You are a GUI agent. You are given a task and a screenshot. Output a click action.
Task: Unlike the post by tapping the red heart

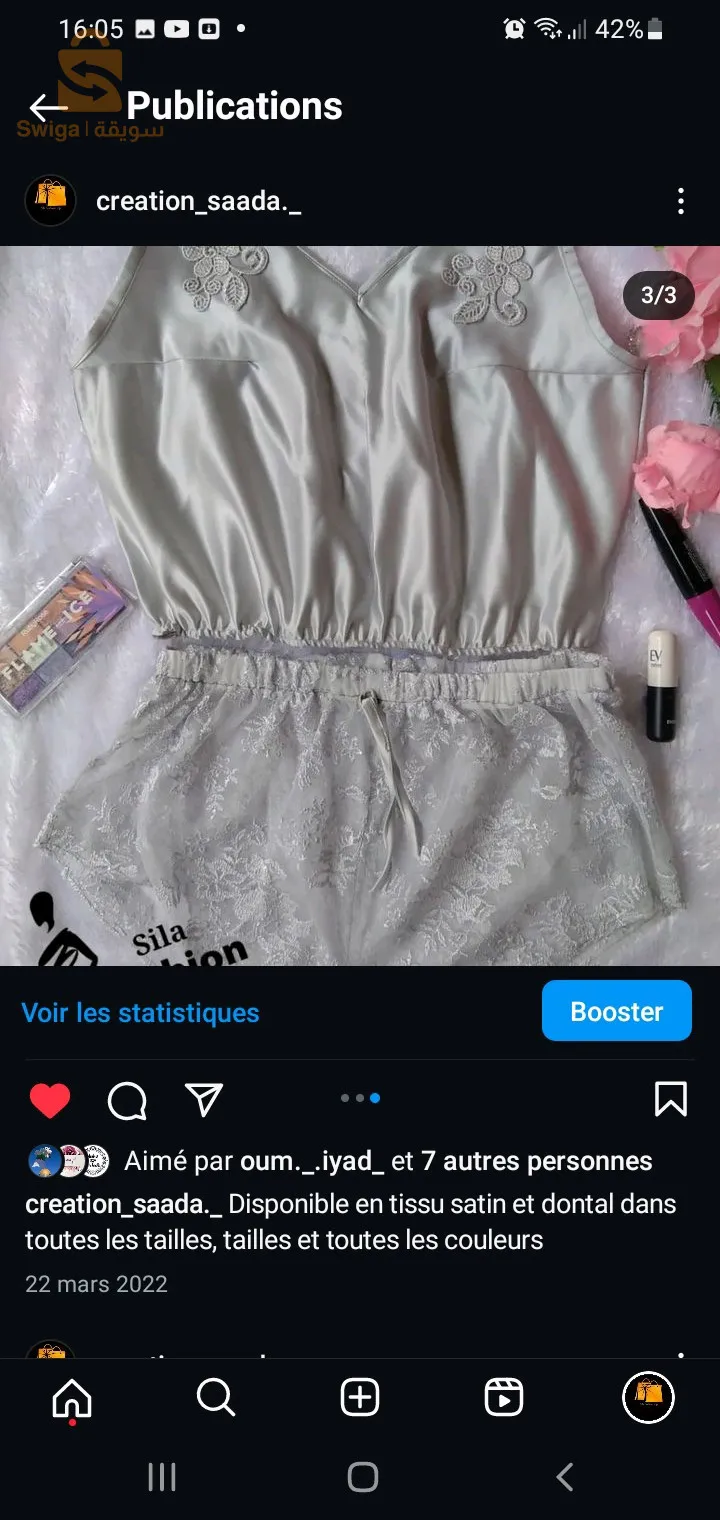[x=50, y=1098]
